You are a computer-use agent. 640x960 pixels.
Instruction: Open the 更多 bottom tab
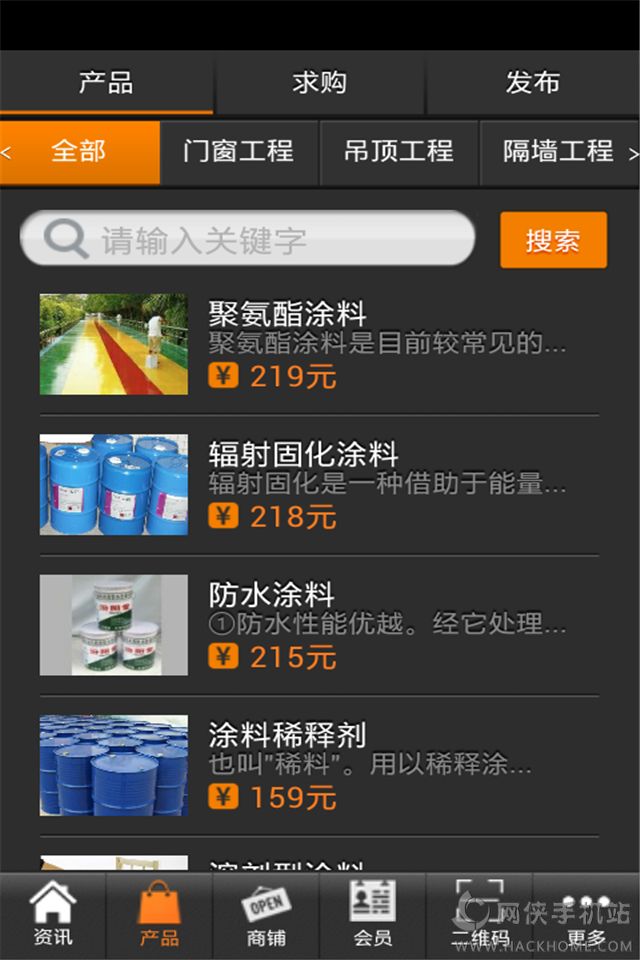[x=586, y=915]
